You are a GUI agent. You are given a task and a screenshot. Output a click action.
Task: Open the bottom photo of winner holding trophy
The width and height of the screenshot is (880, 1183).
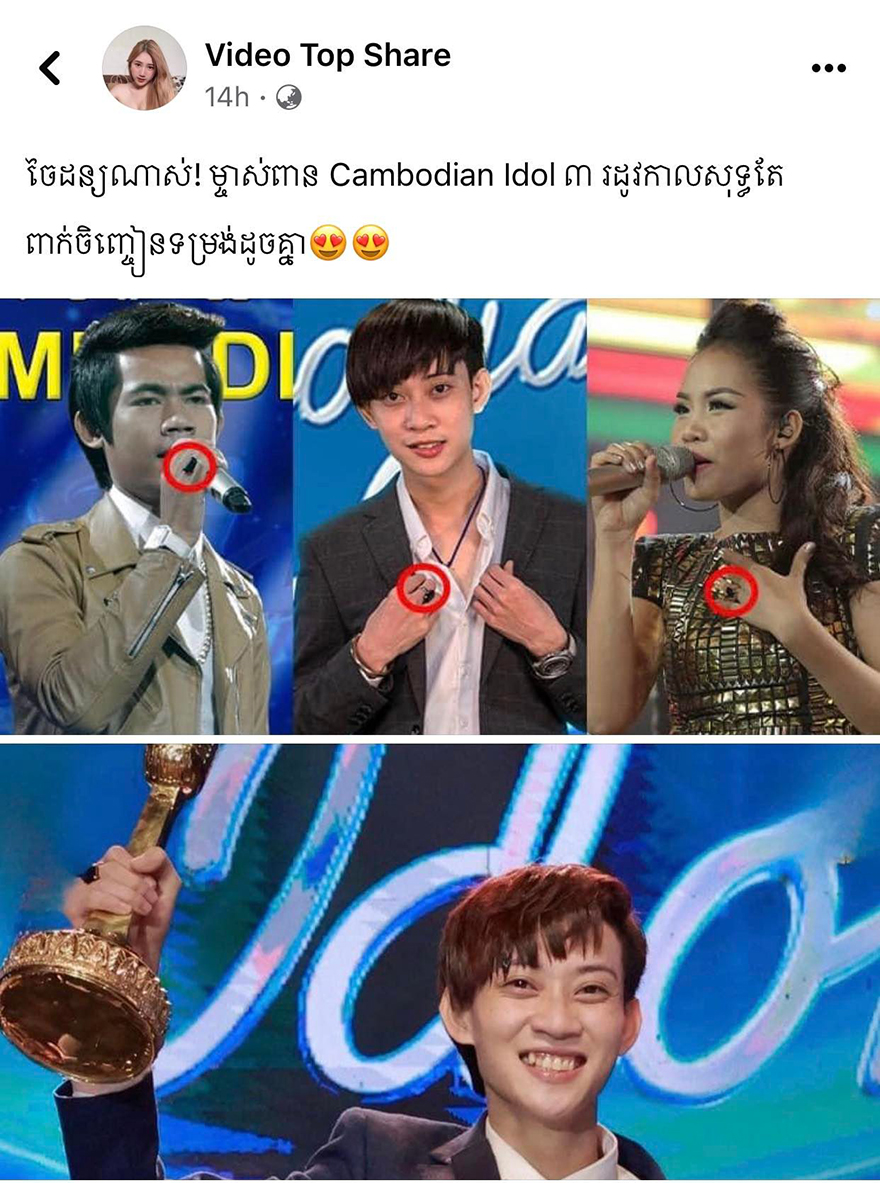pos(440,960)
